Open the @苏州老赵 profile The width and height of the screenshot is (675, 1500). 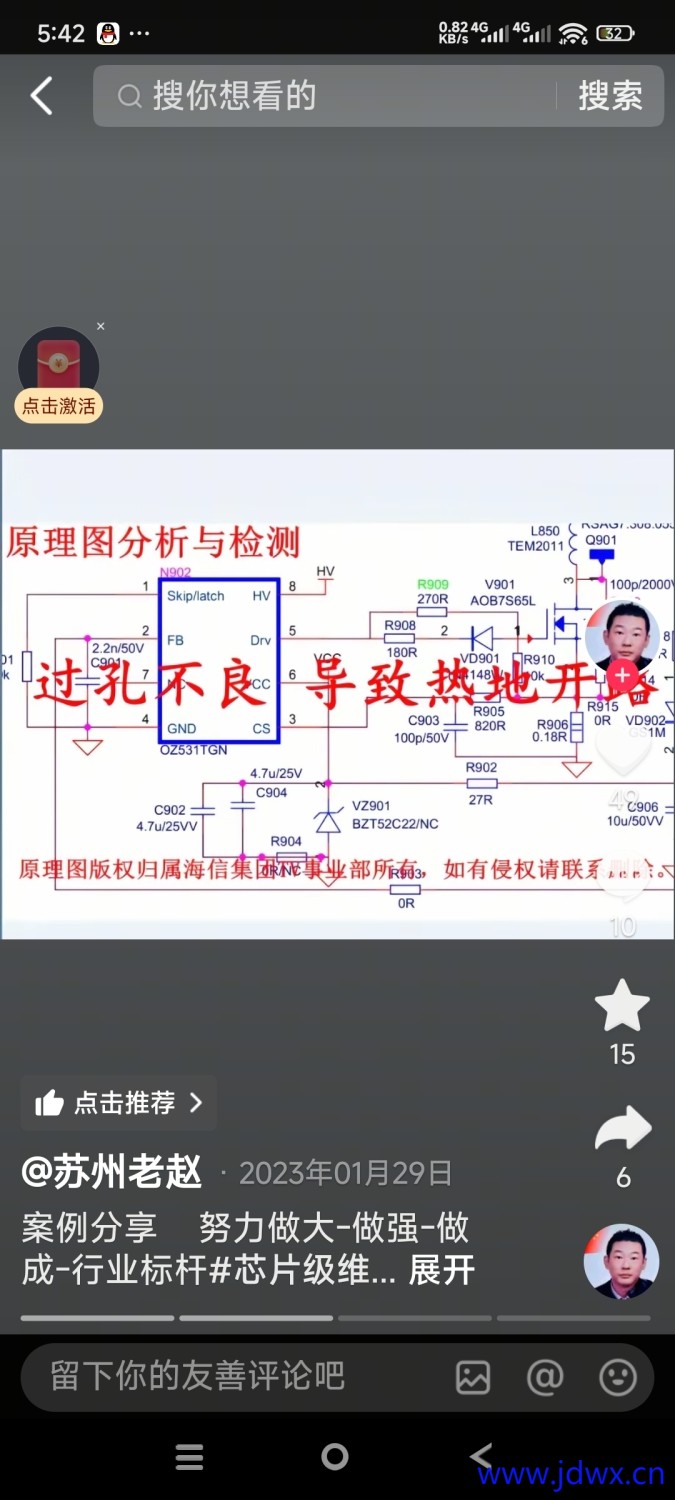[112, 1172]
